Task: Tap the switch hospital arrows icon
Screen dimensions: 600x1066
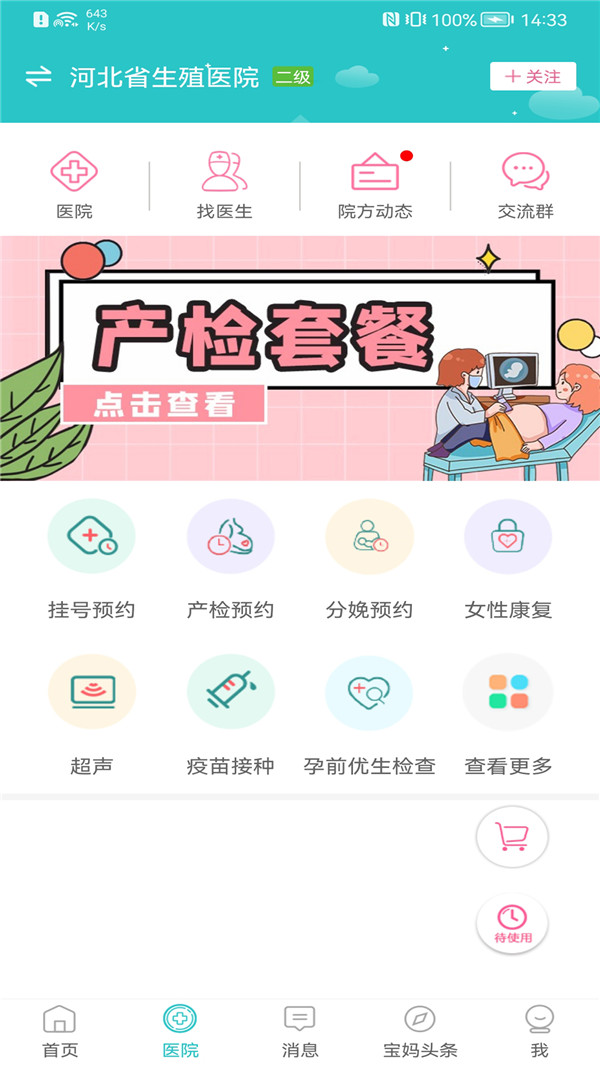Action: click(x=38, y=77)
